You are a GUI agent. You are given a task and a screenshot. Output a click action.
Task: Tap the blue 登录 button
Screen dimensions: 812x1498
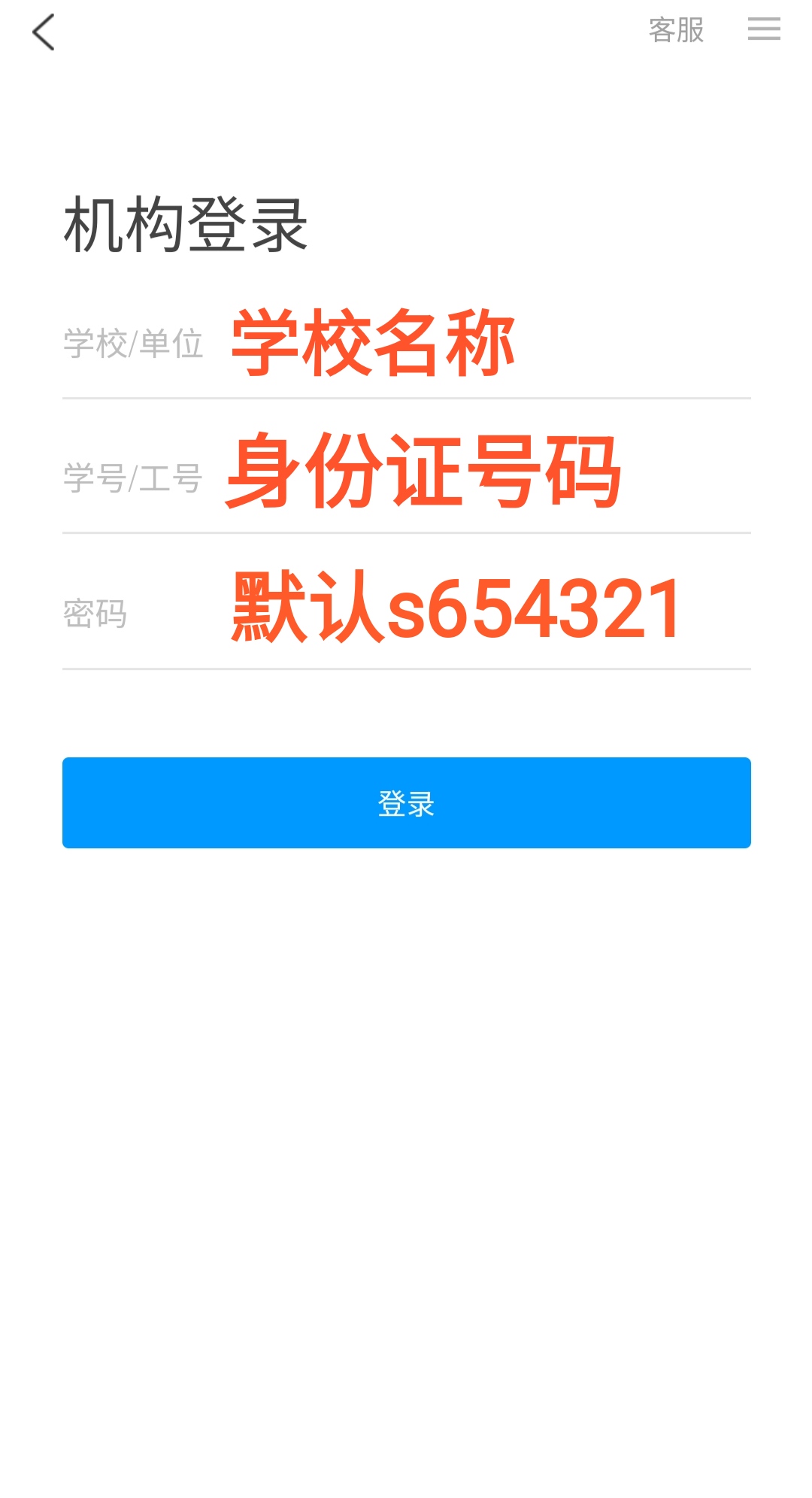point(407,802)
